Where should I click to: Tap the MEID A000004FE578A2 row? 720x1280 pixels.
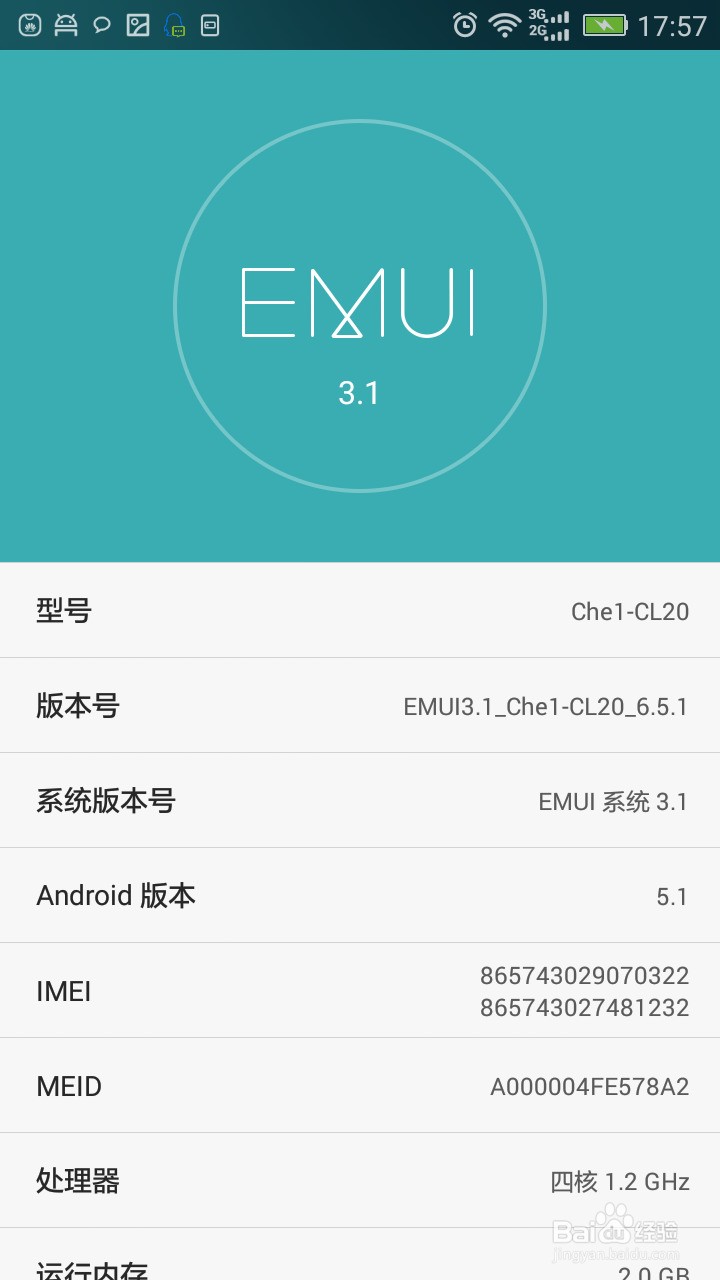[360, 1085]
